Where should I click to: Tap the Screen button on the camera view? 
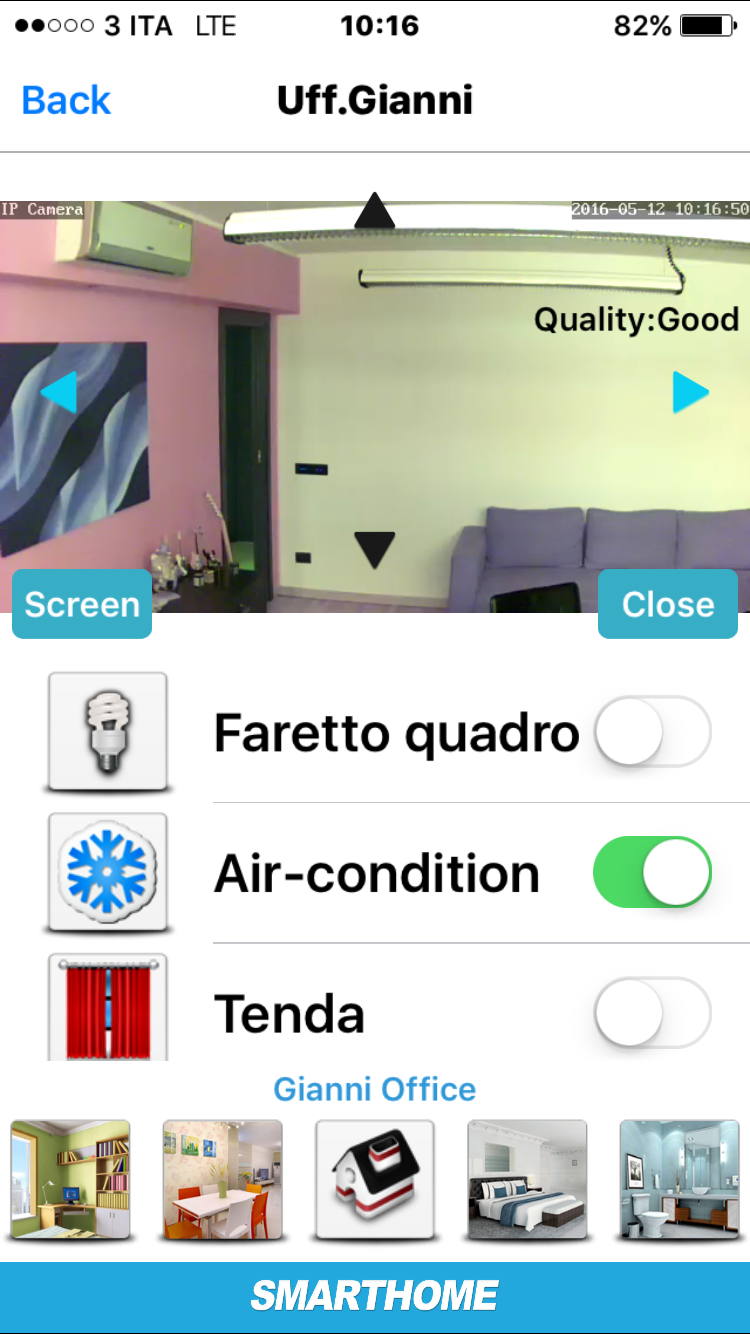(82, 604)
